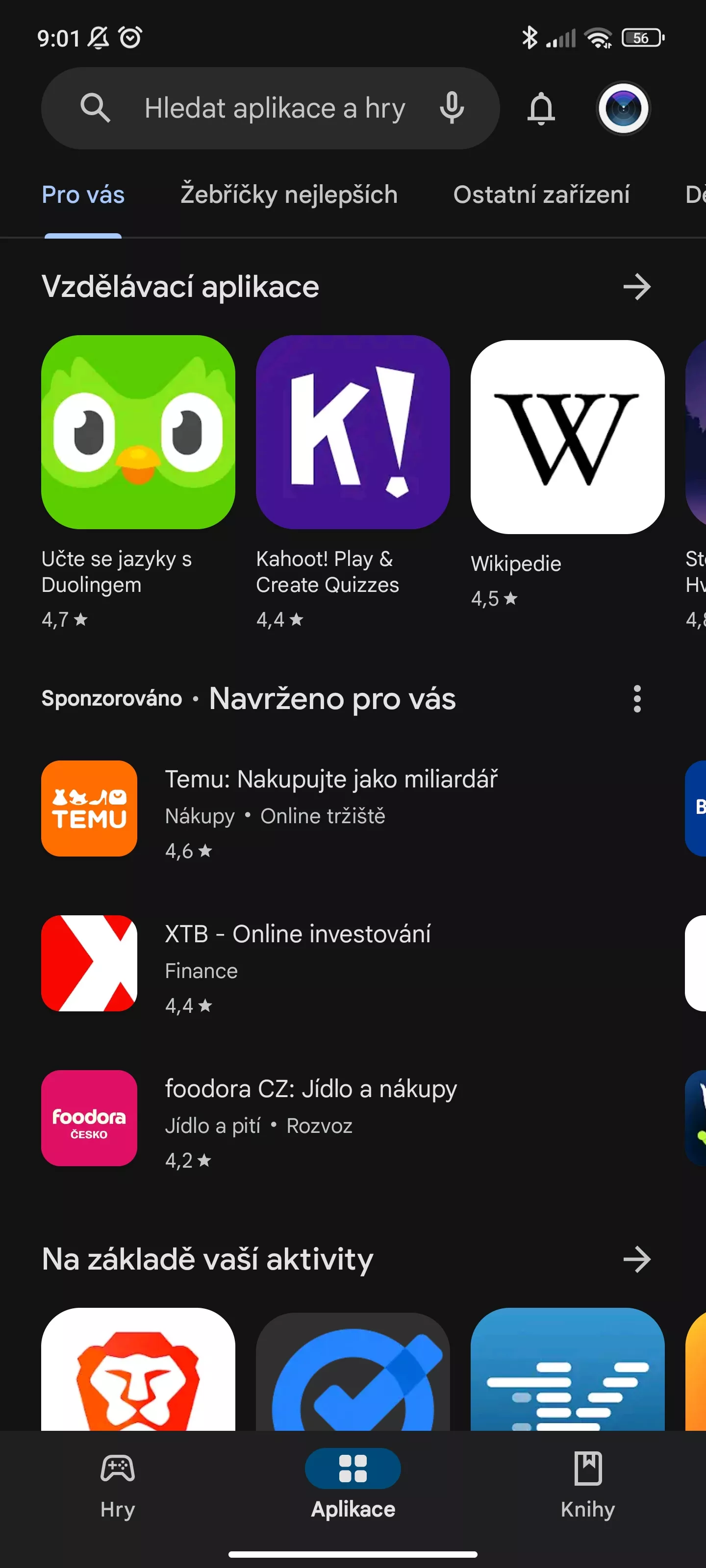This screenshot has height=1568, width=706.
Task: Open the Brave lion app tile
Action: [138, 1370]
